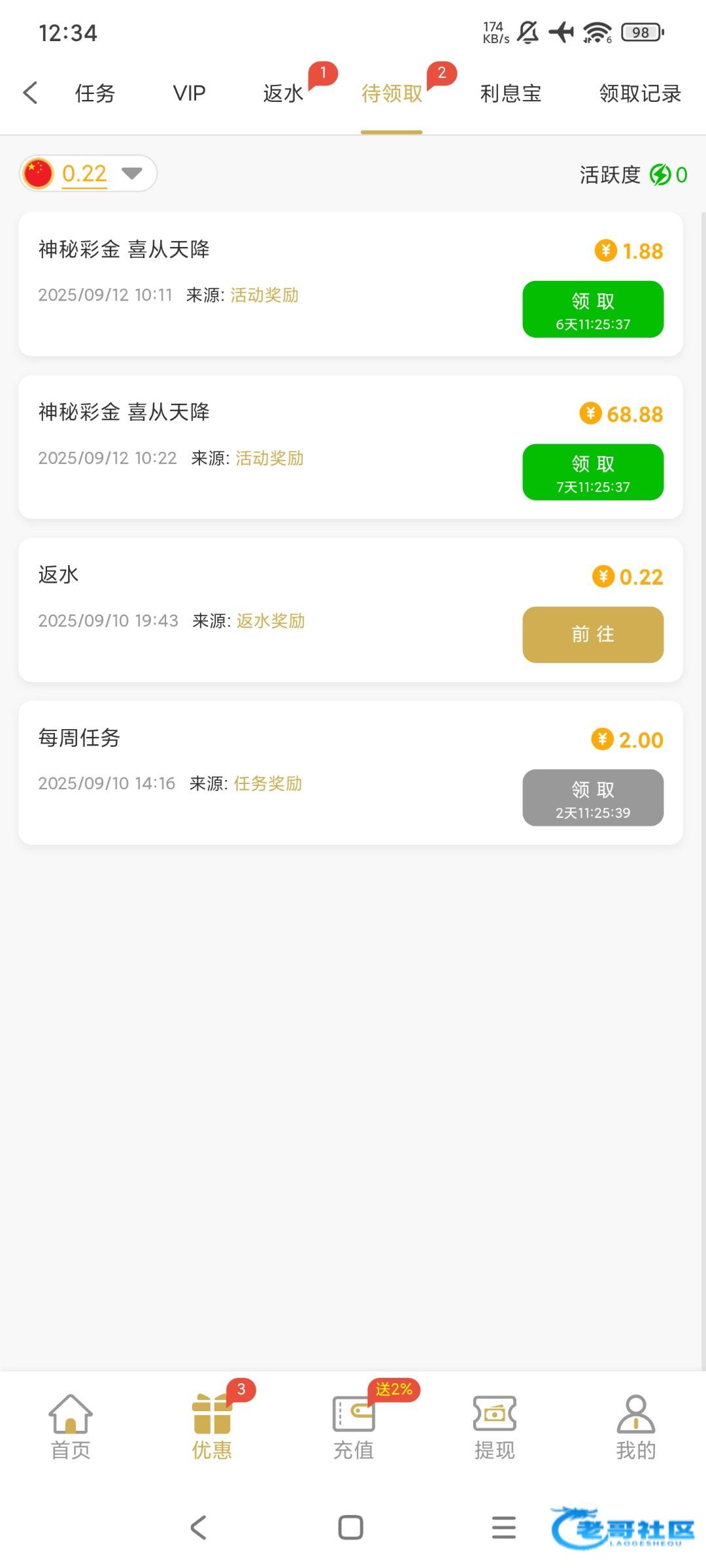Go to the 首页 home tab
706x1568 pixels.
71,1427
